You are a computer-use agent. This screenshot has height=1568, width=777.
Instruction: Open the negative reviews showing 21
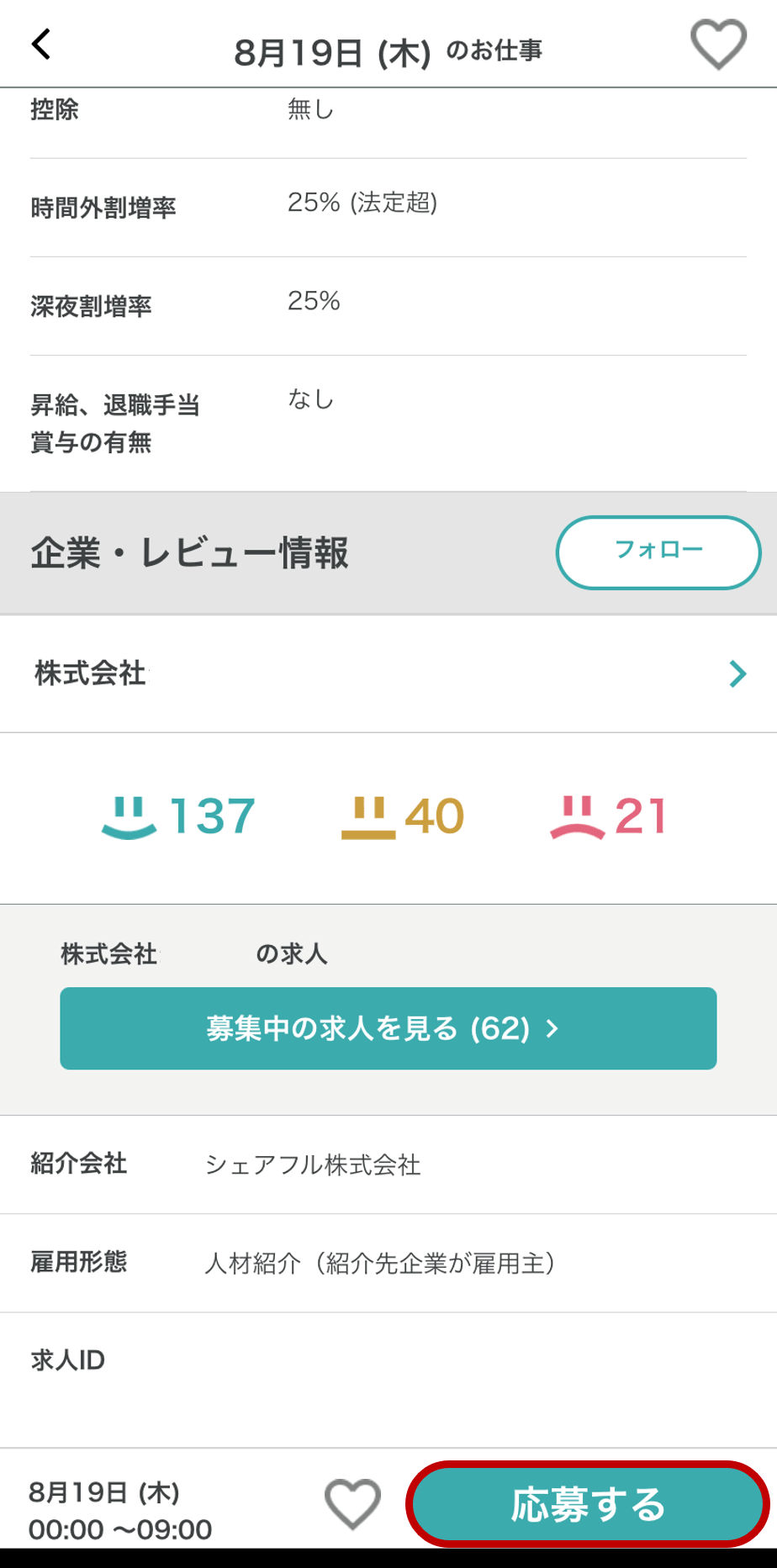610,814
